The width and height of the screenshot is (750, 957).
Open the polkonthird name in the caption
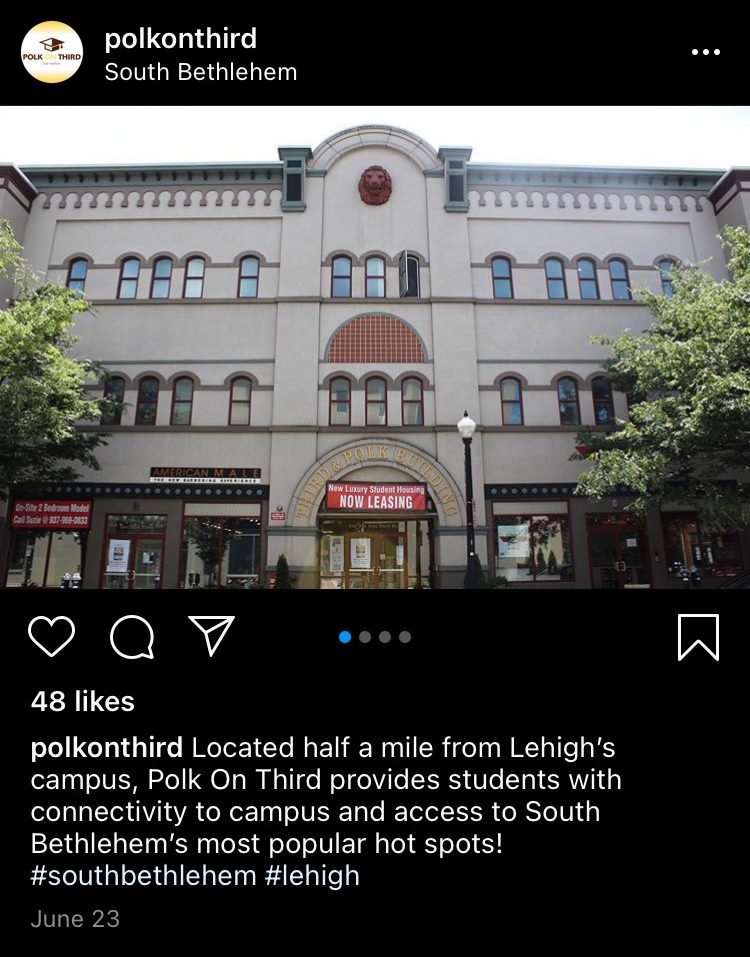click(x=107, y=748)
